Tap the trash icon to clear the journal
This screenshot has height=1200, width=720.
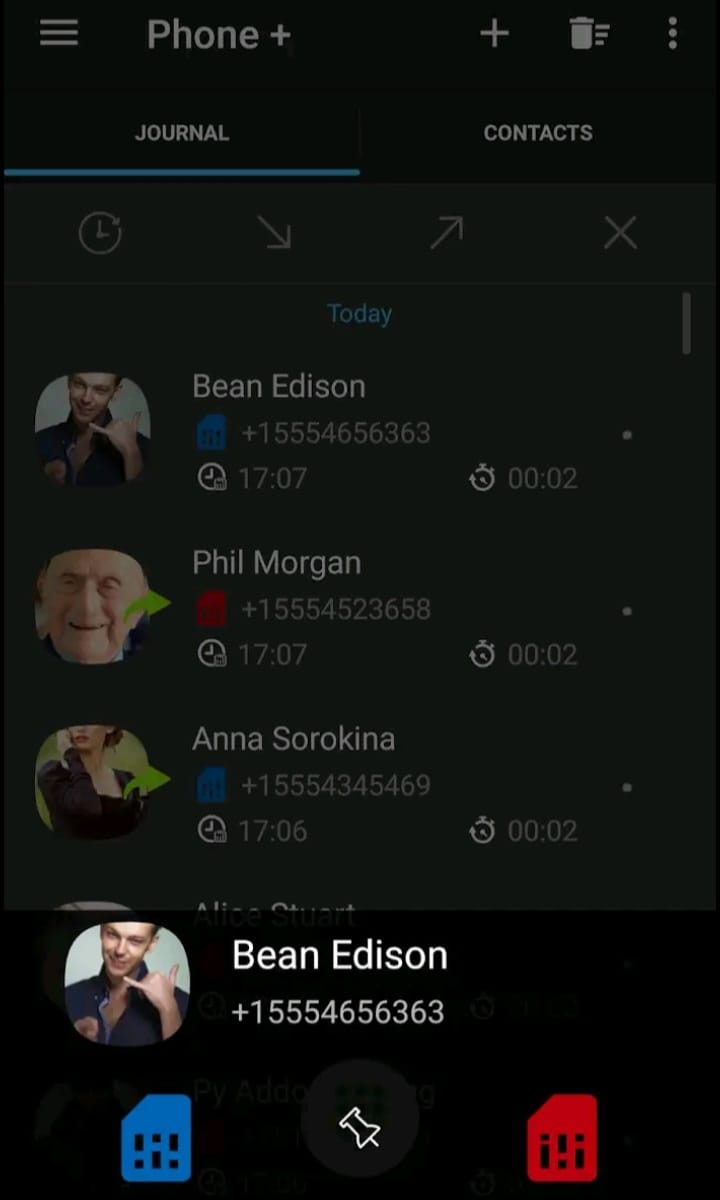click(589, 34)
